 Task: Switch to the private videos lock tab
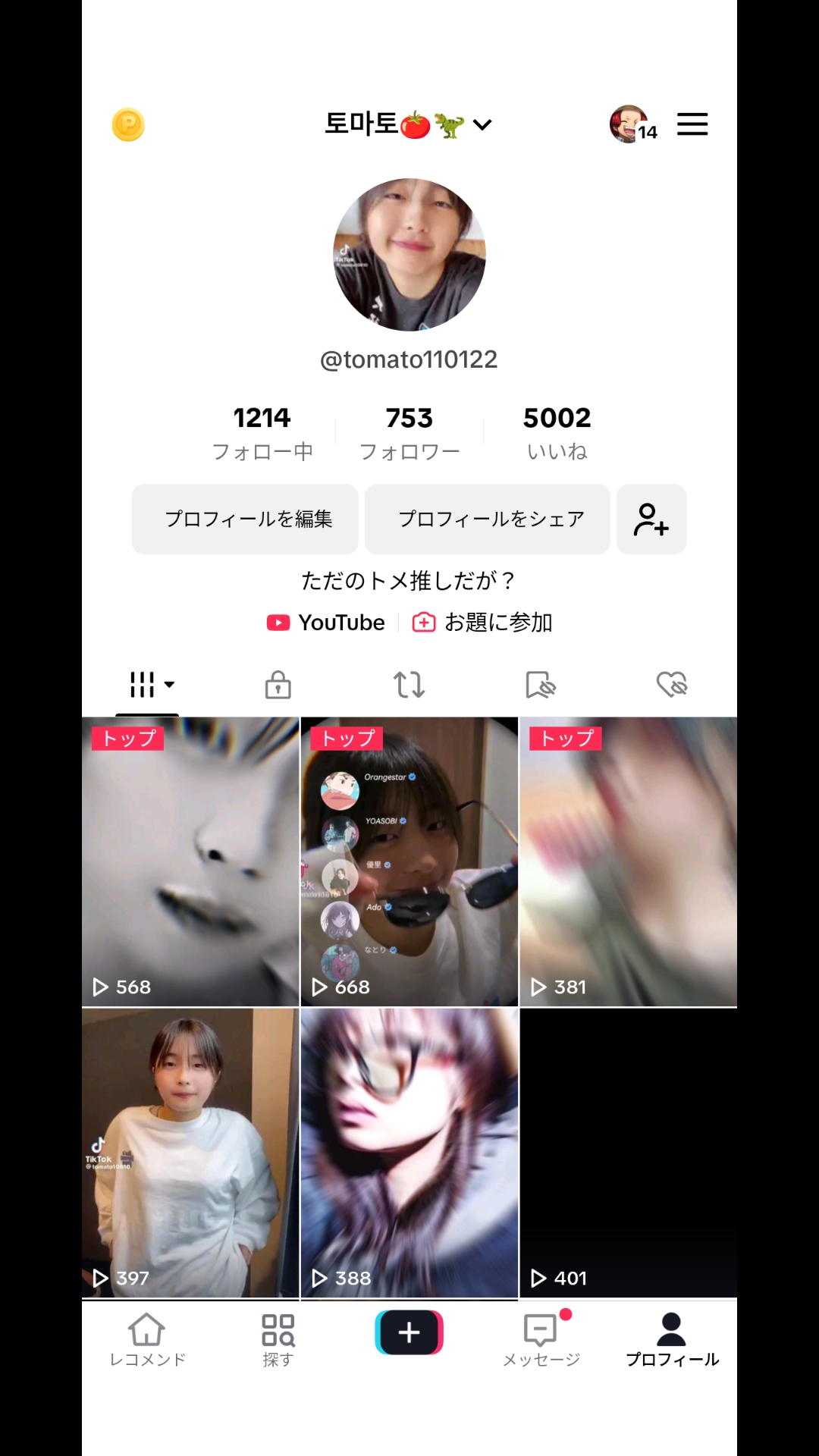[278, 685]
